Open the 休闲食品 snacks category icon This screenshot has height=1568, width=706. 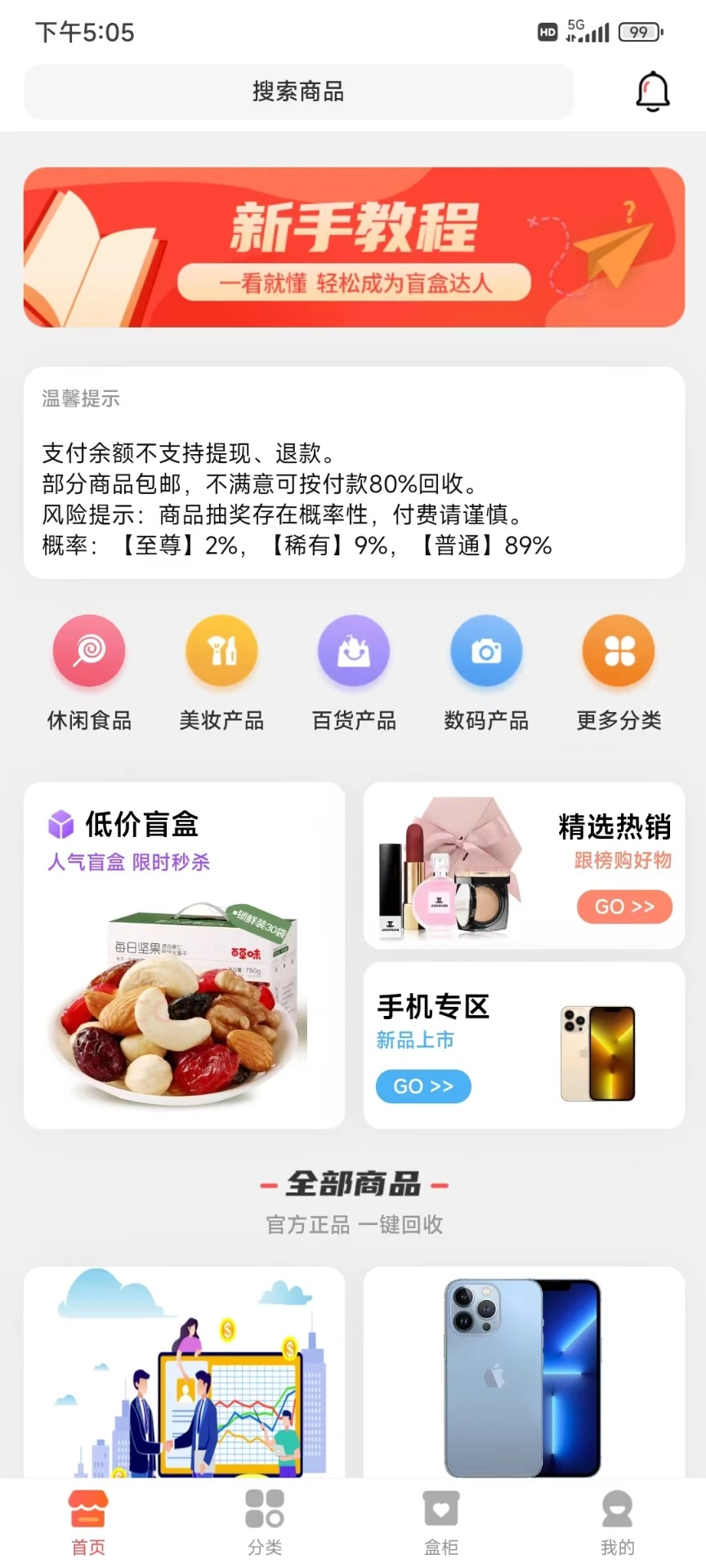point(88,651)
